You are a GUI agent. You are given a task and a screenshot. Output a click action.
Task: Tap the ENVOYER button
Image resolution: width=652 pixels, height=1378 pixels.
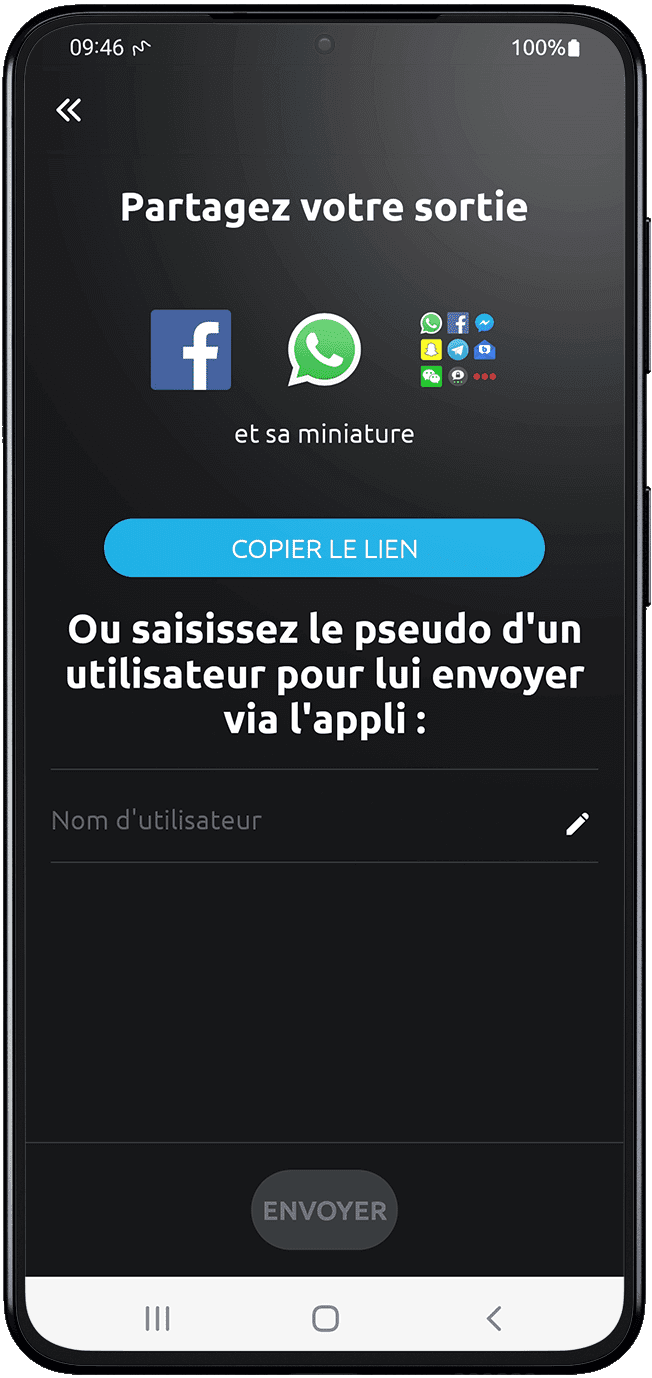pyautogui.click(x=324, y=1210)
